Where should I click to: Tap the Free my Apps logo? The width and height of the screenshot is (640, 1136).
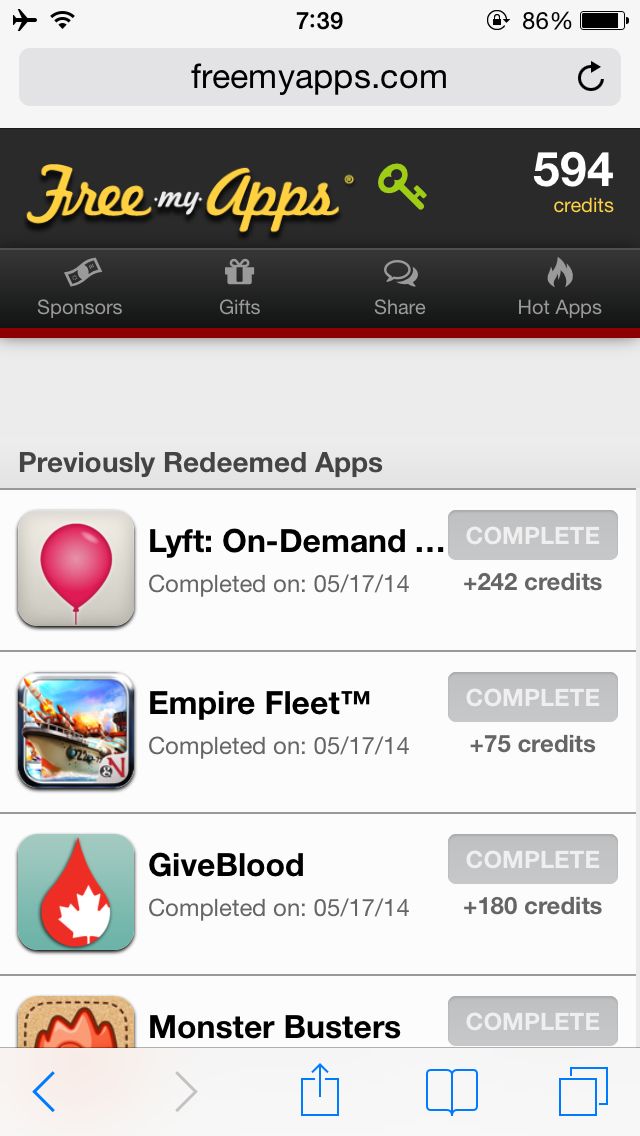pos(187,193)
